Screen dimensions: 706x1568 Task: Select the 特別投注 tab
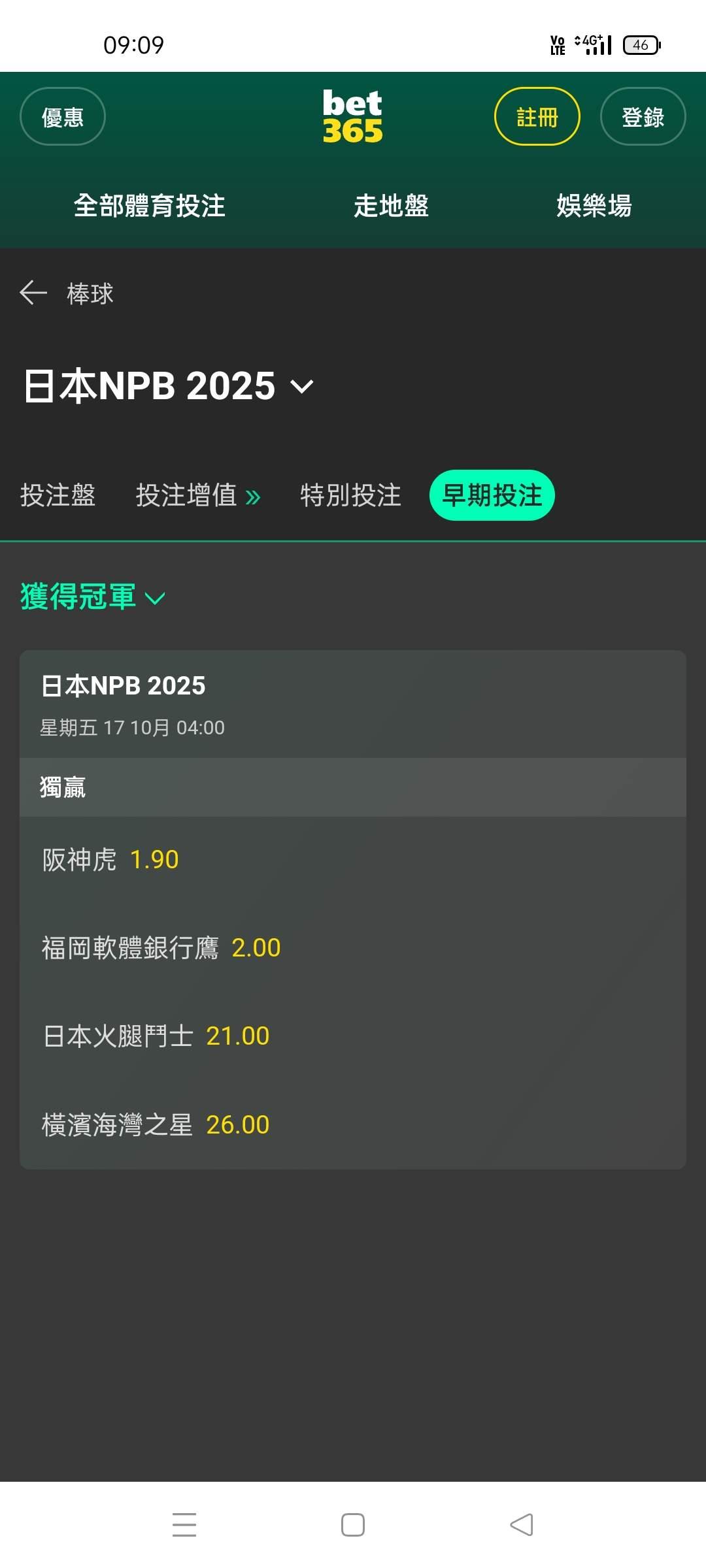point(350,495)
